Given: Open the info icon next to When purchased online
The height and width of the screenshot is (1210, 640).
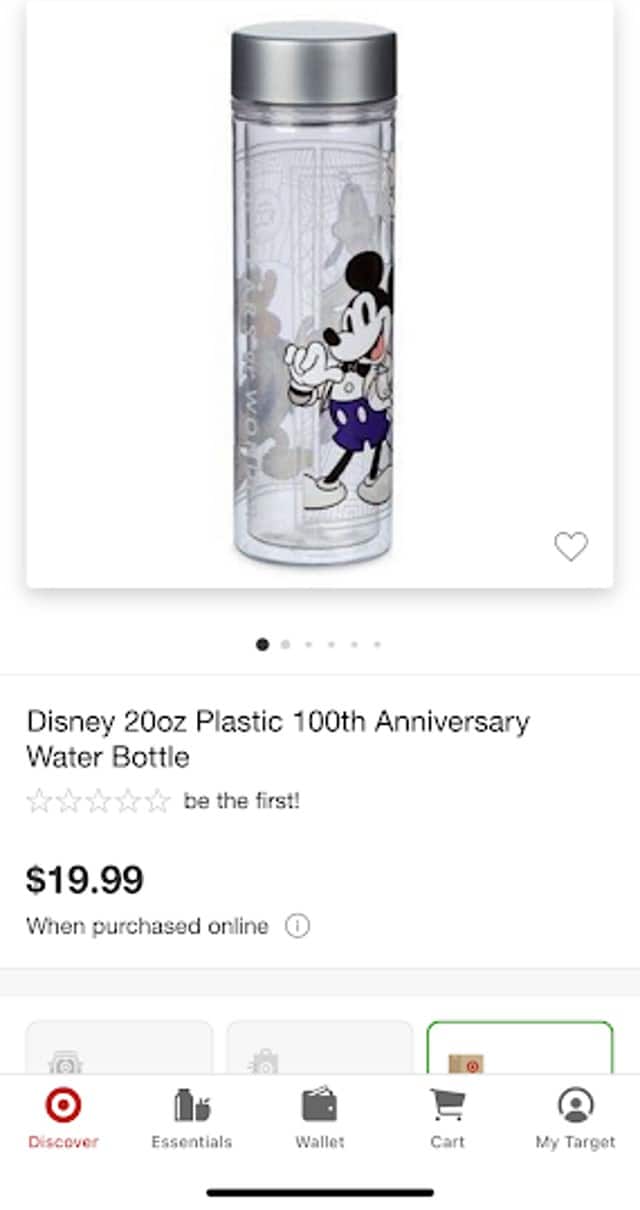Looking at the screenshot, I should pos(297,926).
